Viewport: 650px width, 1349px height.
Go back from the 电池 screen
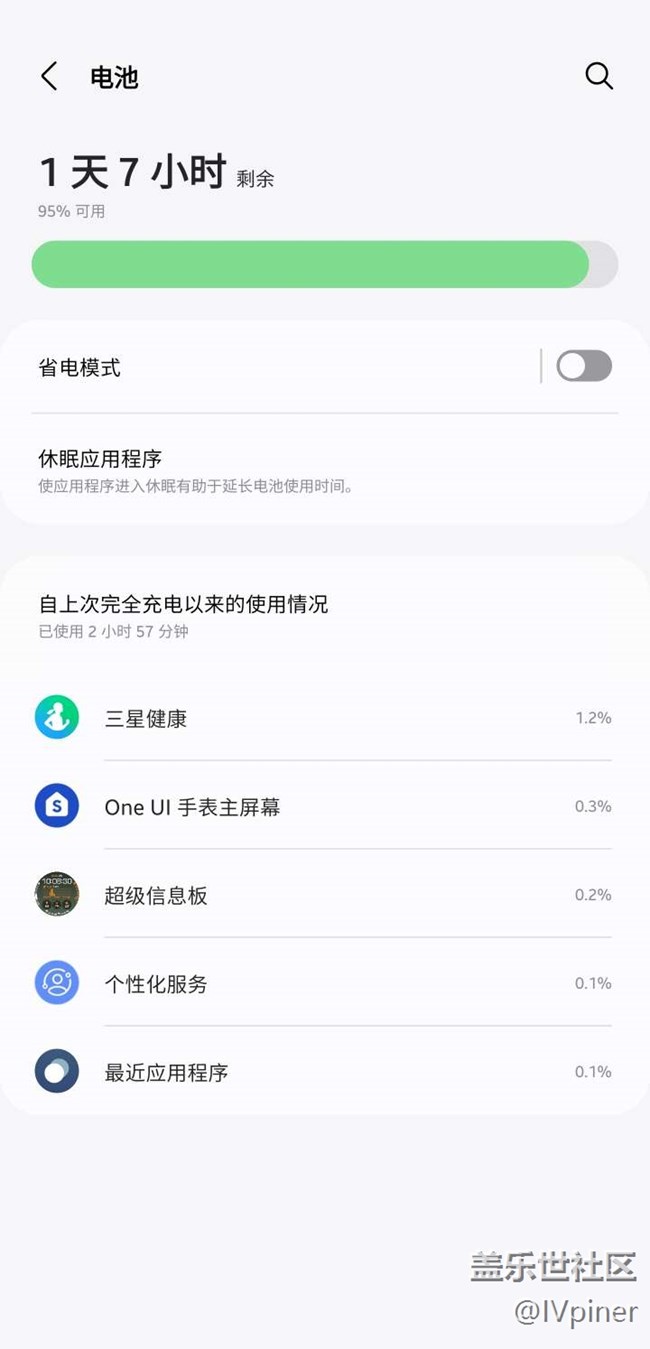click(x=49, y=77)
